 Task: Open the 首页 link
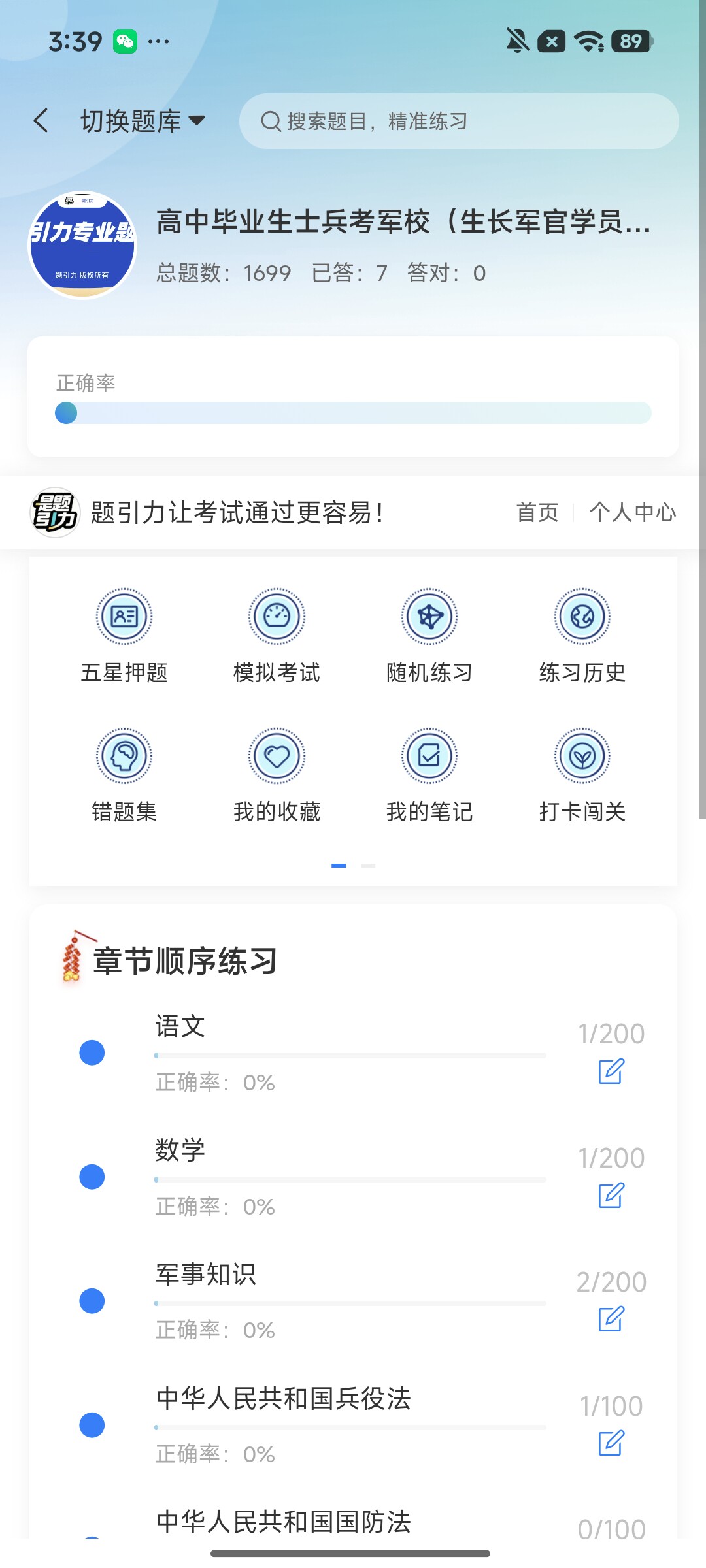pyautogui.click(x=537, y=512)
